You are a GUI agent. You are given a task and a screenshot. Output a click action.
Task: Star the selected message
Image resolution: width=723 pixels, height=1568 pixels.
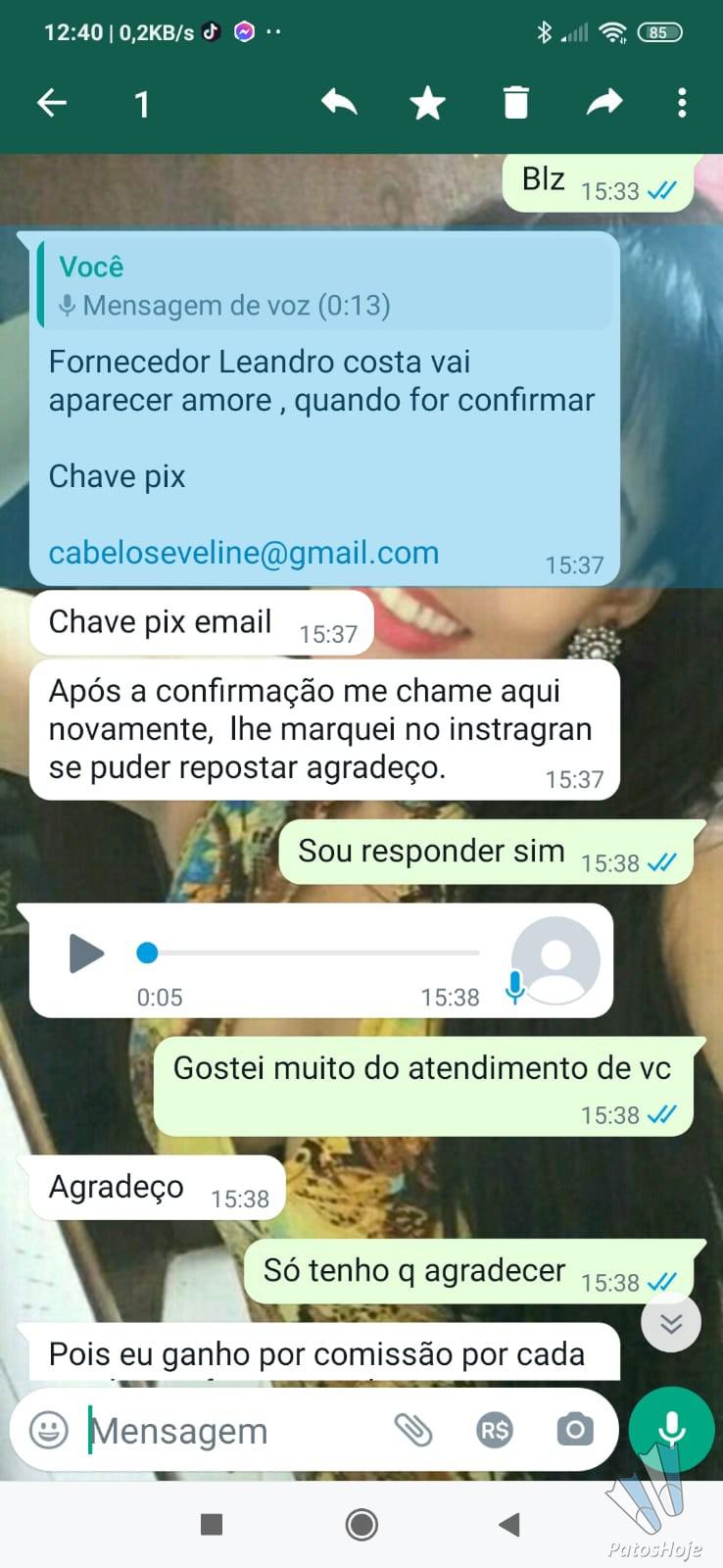(427, 103)
